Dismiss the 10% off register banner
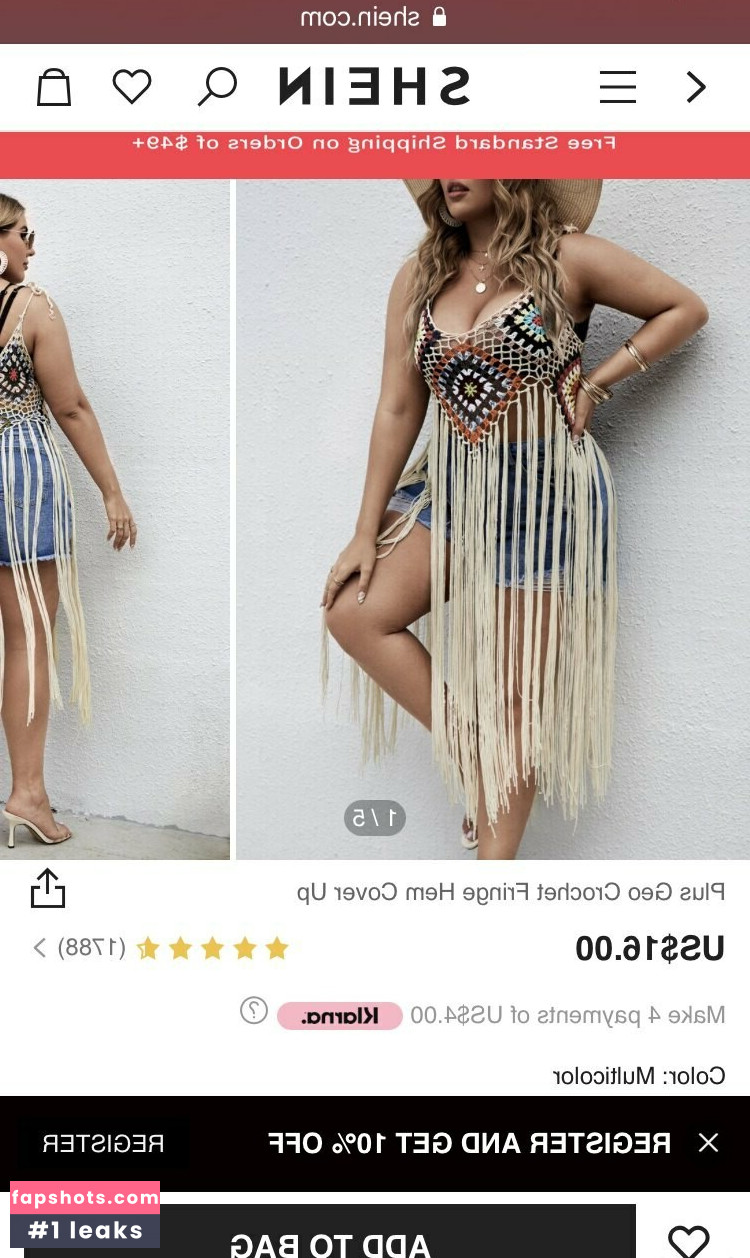The width and height of the screenshot is (750, 1258). [708, 1143]
